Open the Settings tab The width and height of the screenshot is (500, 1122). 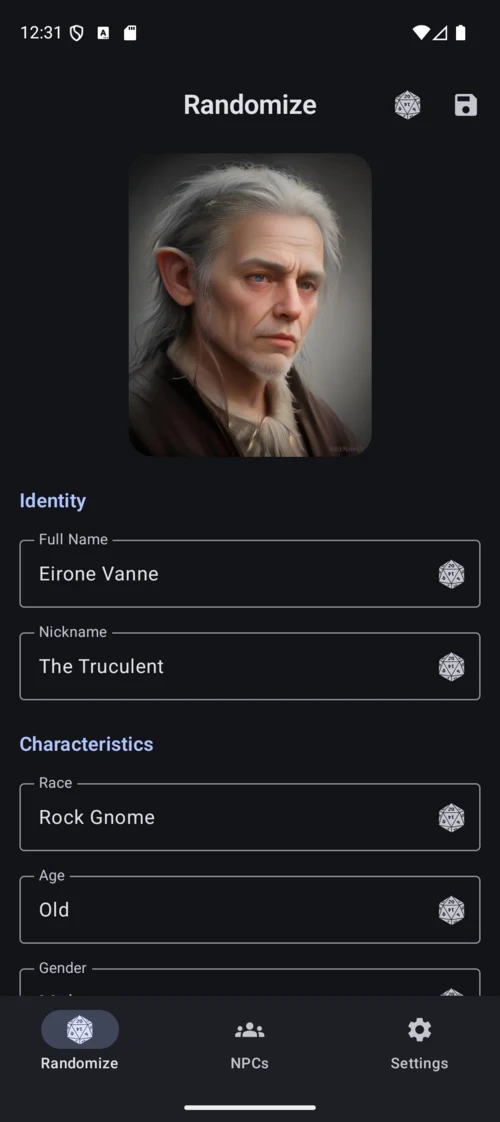tap(419, 1045)
